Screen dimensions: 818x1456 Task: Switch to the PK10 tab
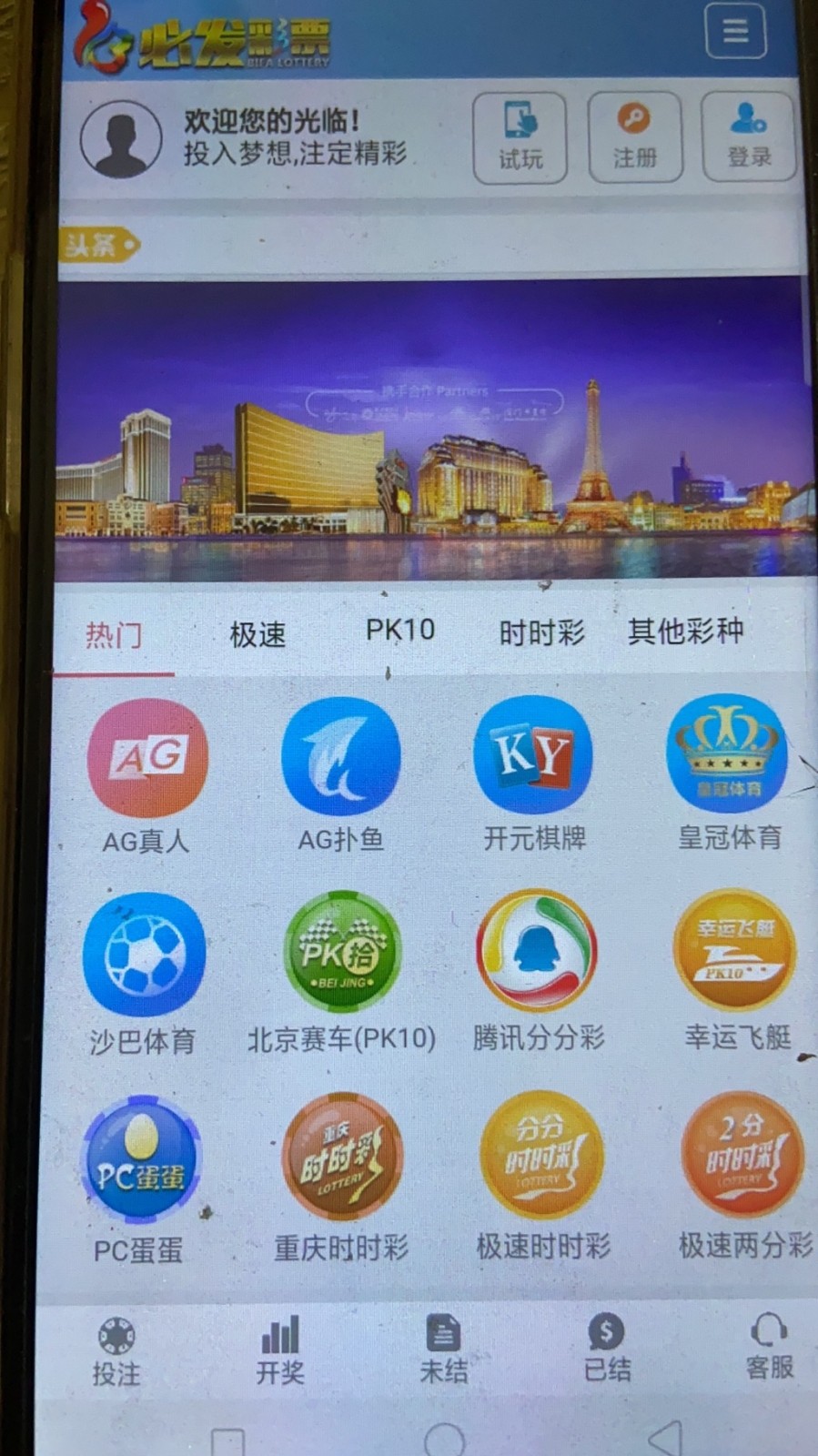pyautogui.click(x=399, y=631)
